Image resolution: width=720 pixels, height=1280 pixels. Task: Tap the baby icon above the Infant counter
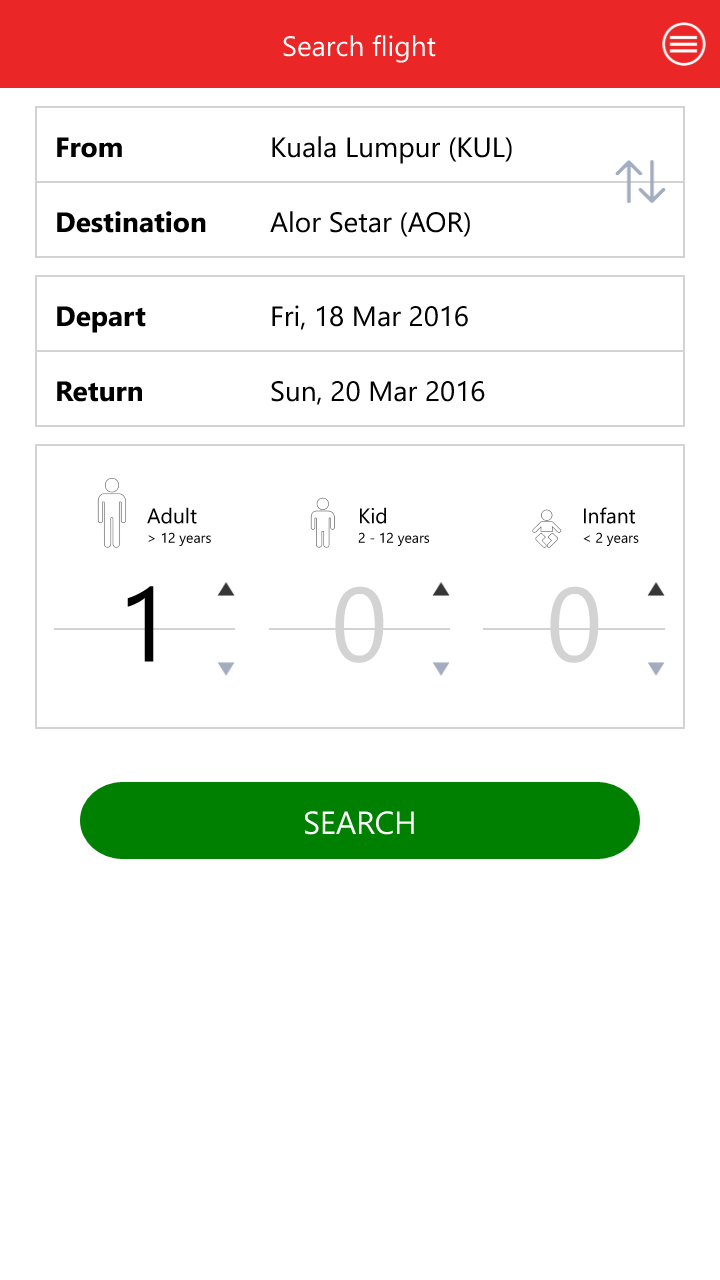pos(547,527)
